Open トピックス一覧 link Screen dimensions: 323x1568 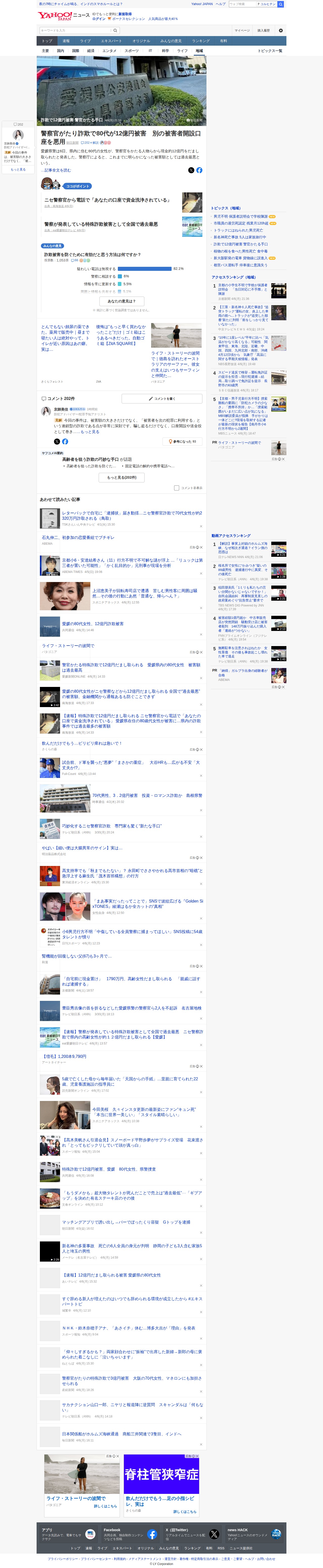click(x=269, y=50)
